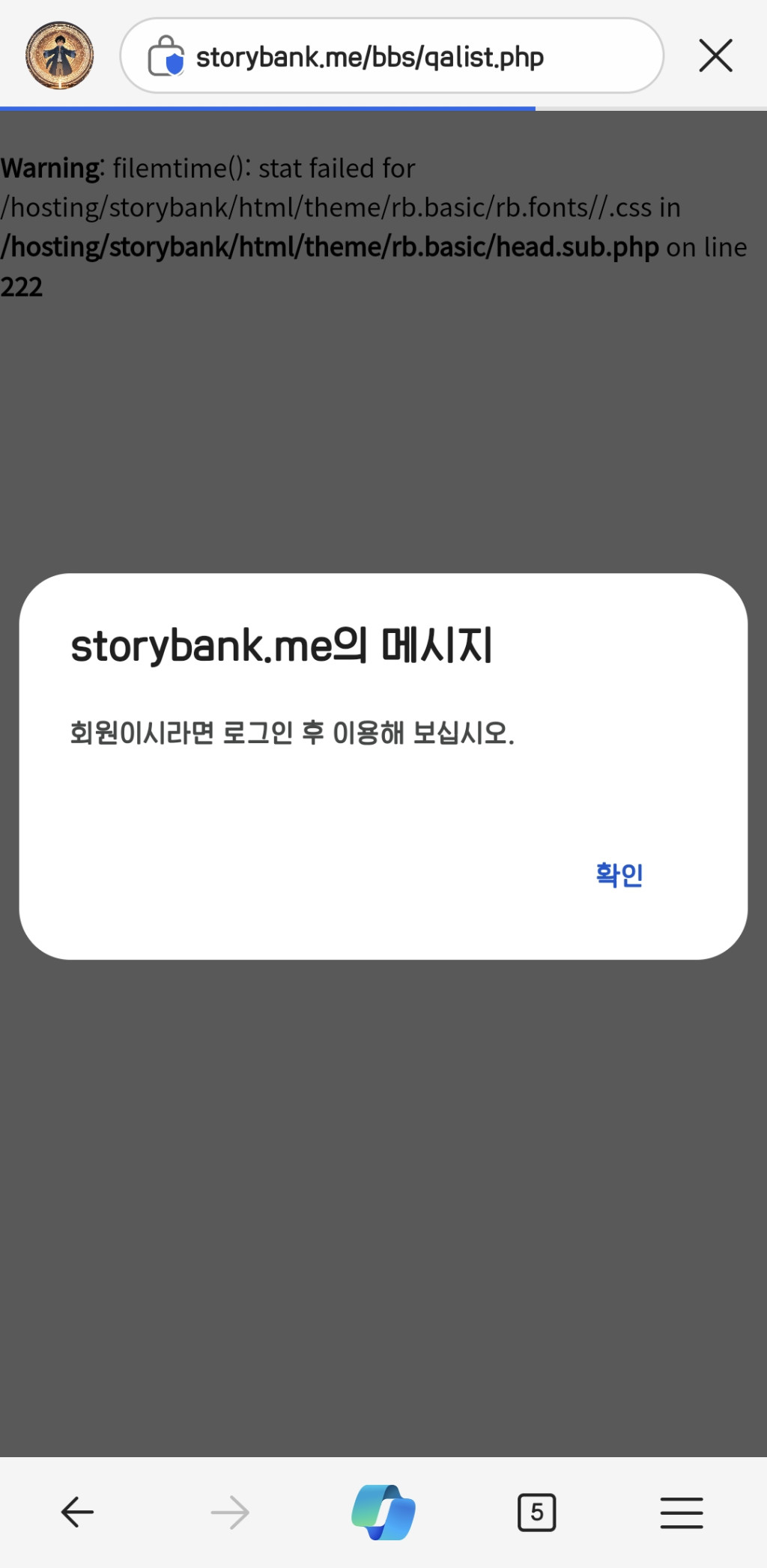The height and width of the screenshot is (1568, 767).
Task: View site security info icon
Action: point(166,57)
